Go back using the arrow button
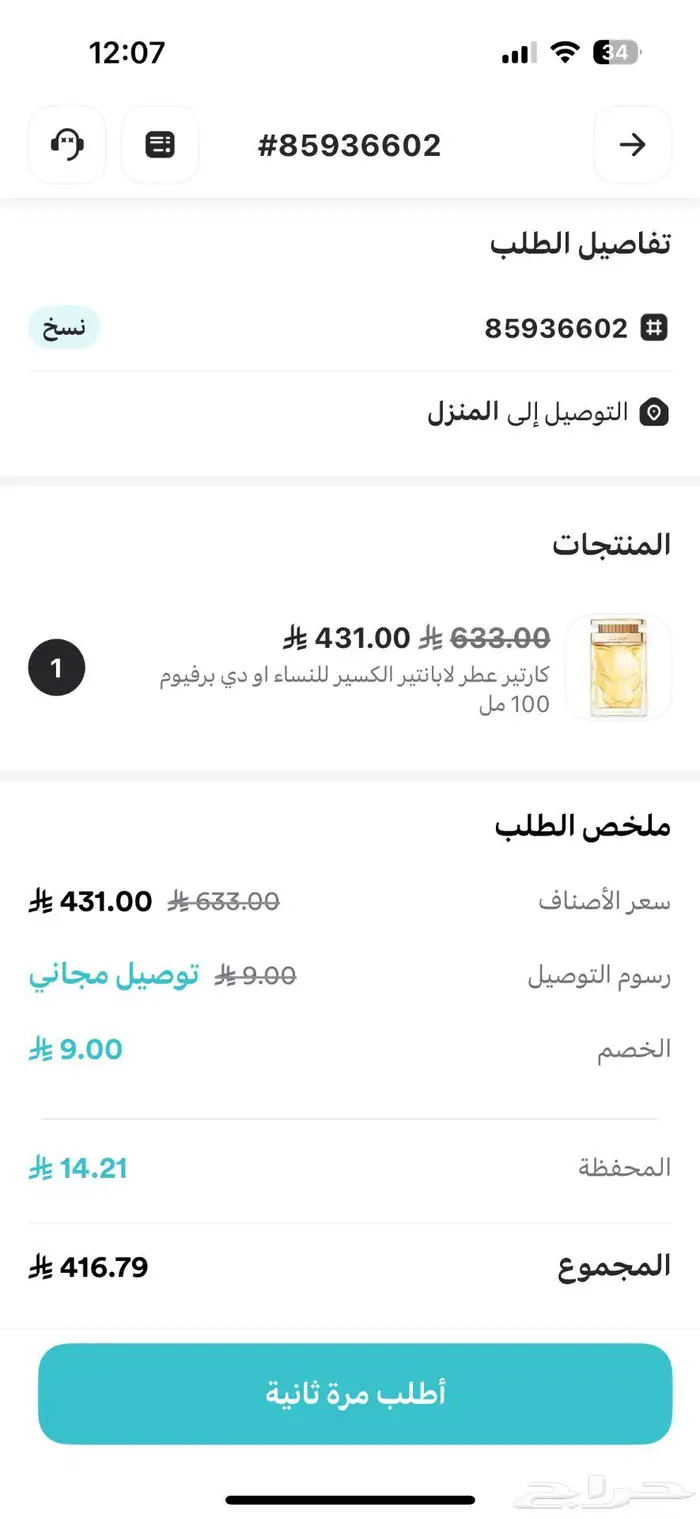The width and height of the screenshot is (700, 1519). (632, 145)
